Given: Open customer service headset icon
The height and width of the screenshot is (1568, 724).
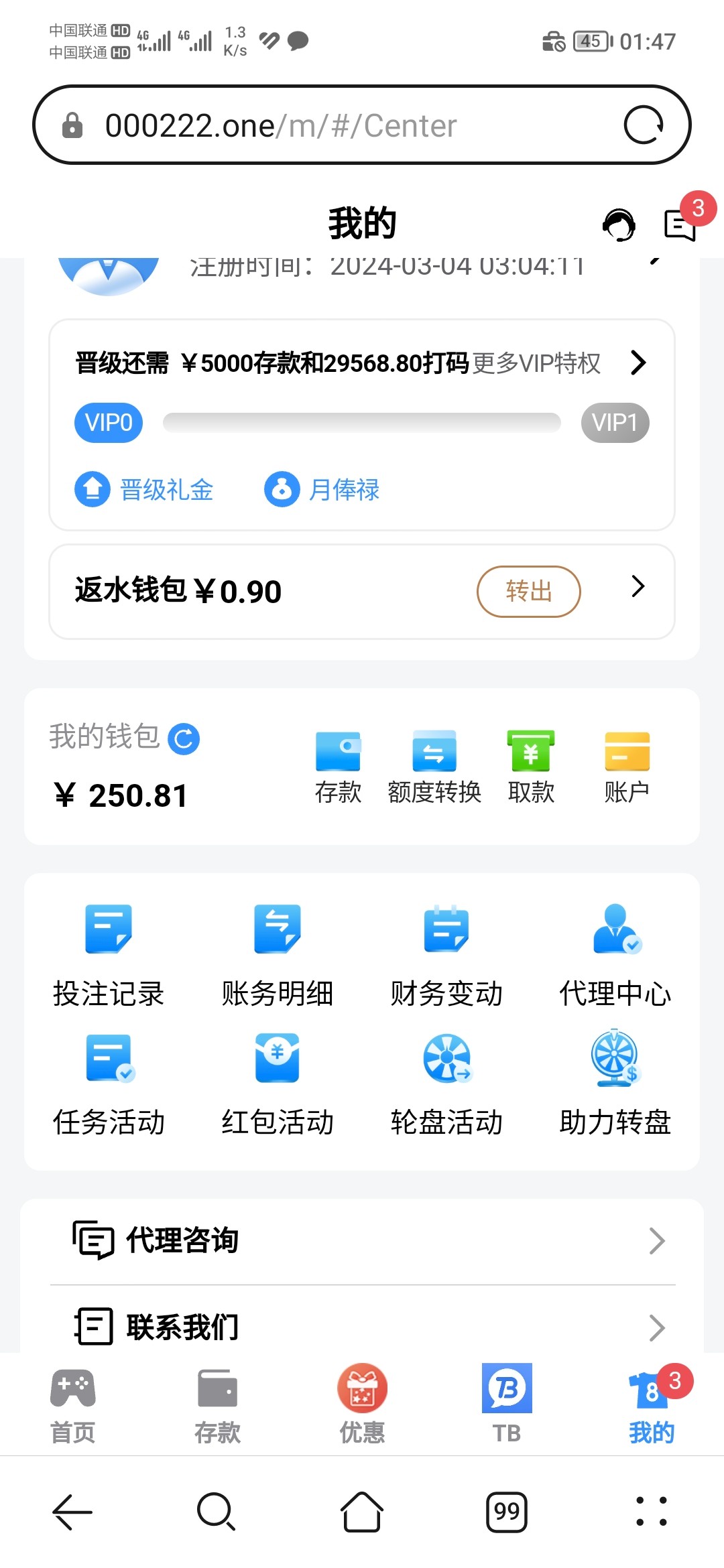Looking at the screenshot, I should tap(618, 225).
